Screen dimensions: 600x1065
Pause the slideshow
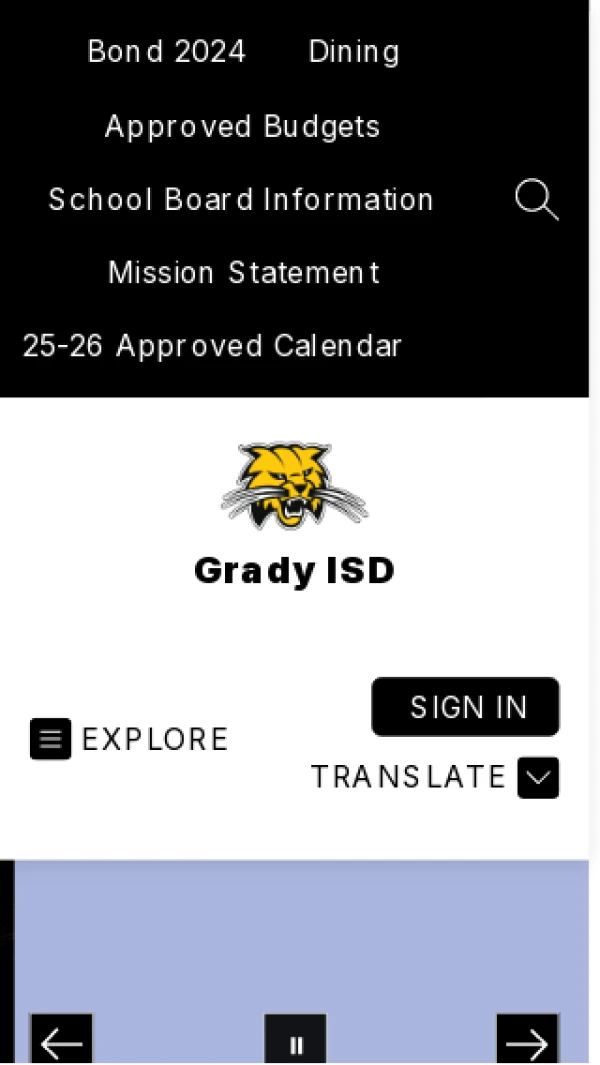[x=296, y=1044]
